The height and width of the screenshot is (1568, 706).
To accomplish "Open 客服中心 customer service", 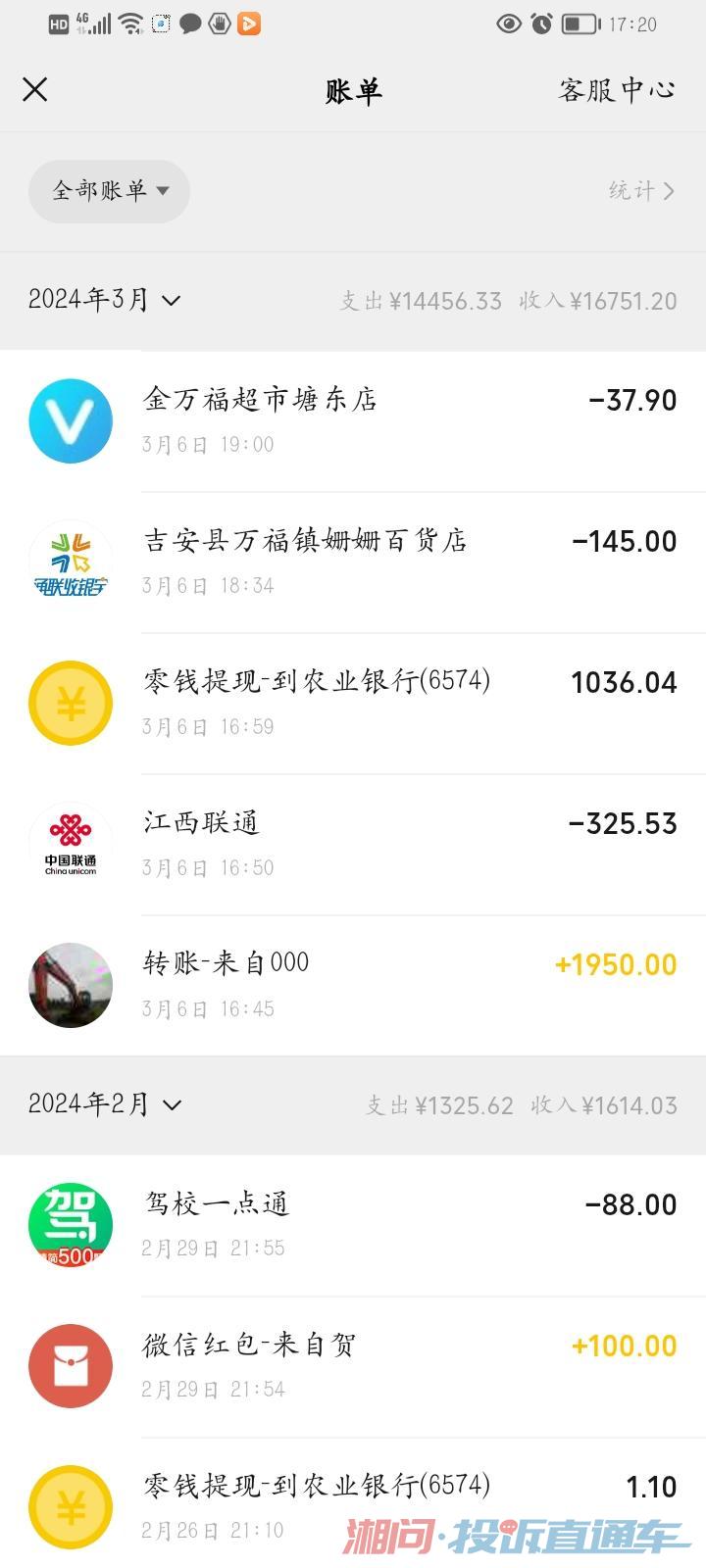I will [x=616, y=90].
